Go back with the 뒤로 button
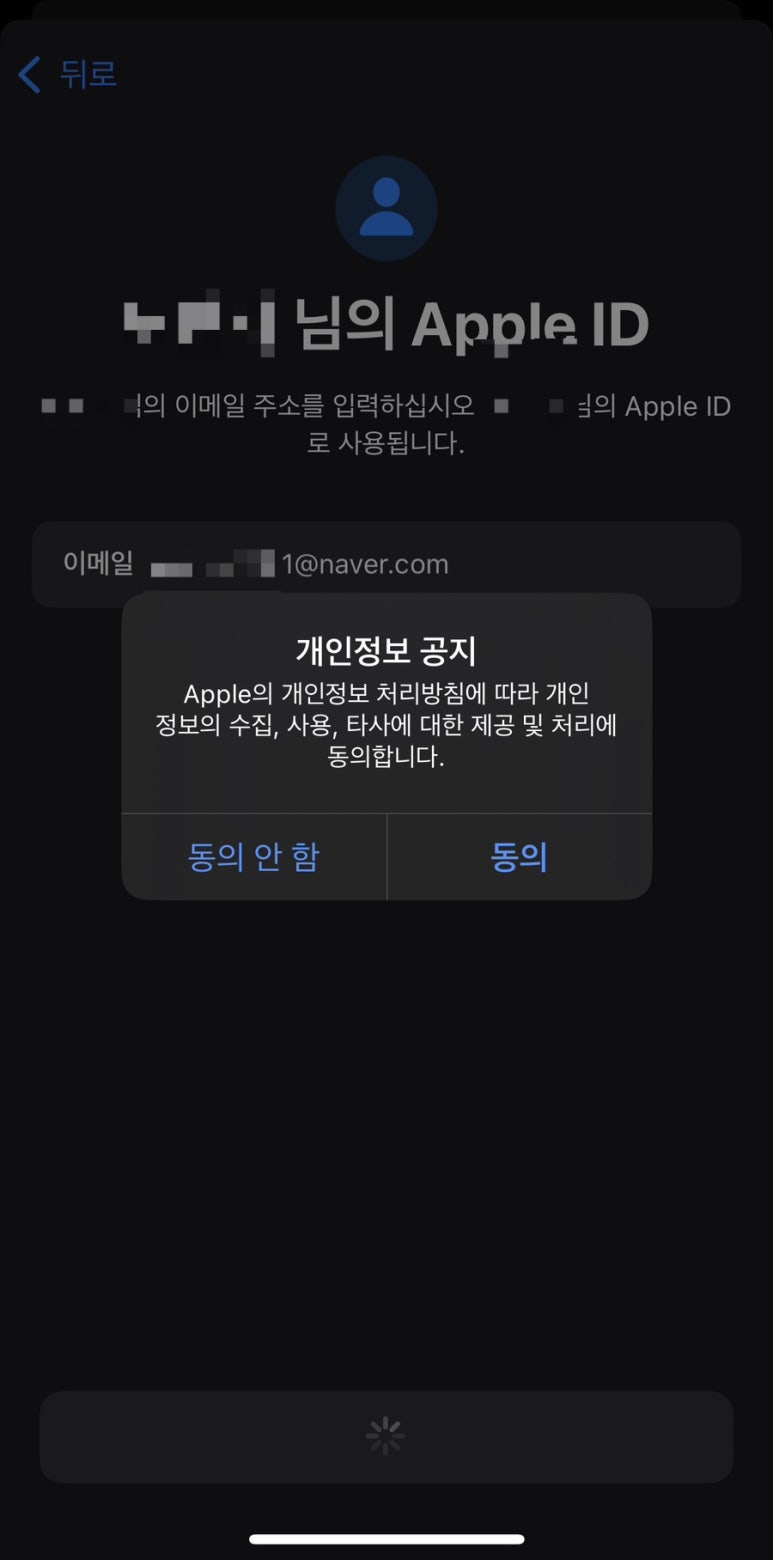The image size is (773, 1560). pos(68,74)
